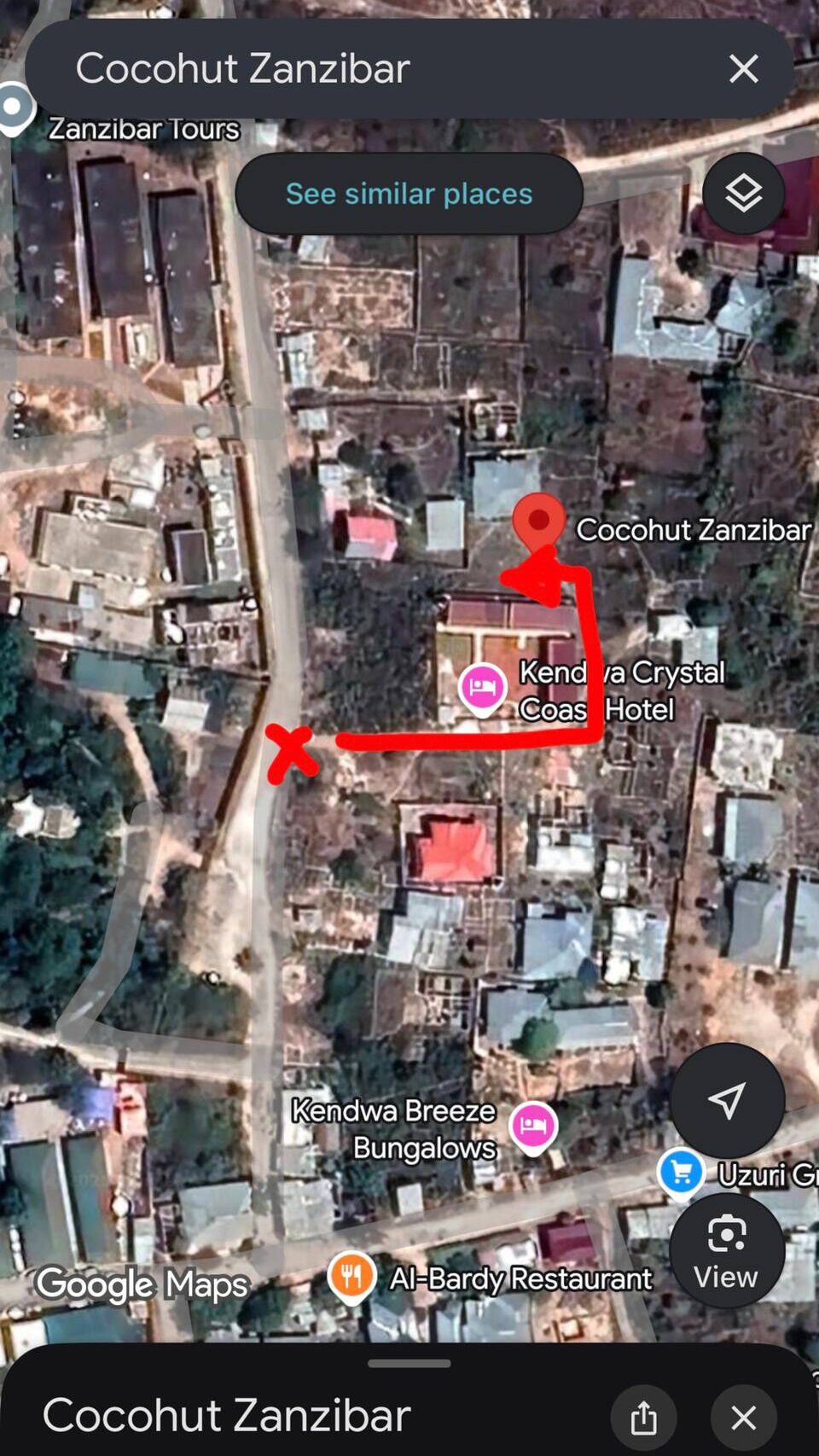Open the Zanzibar Tours marker
The image size is (819, 1456).
(x=14, y=109)
